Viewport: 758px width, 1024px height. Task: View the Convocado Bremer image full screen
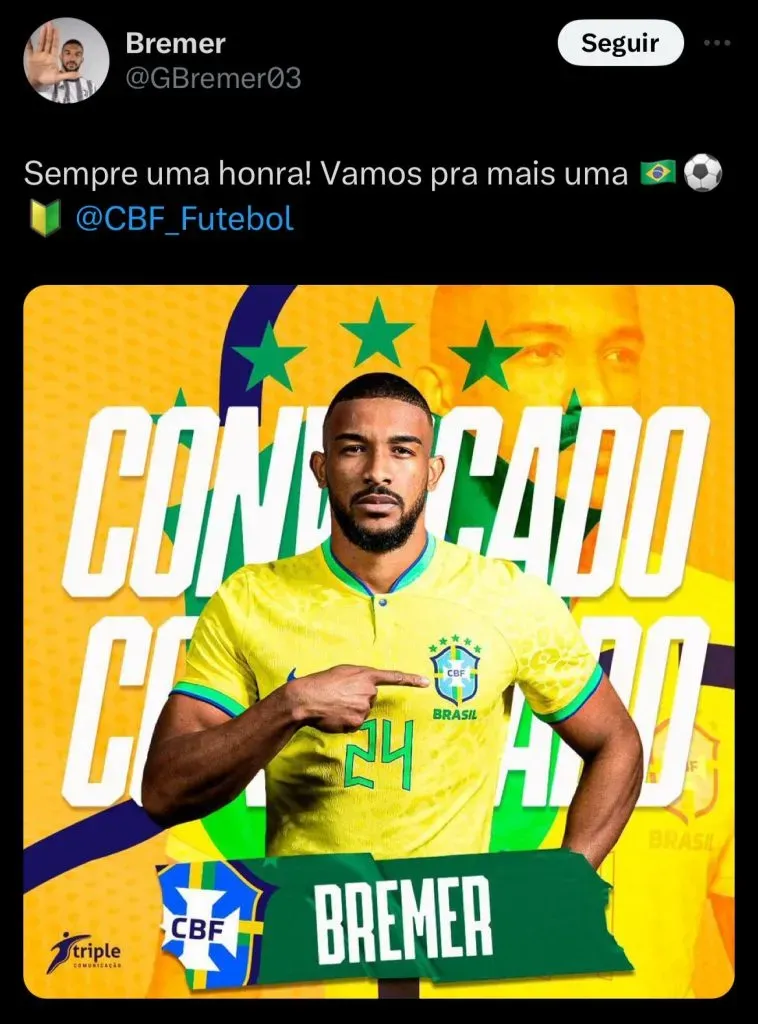coord(379,640)
